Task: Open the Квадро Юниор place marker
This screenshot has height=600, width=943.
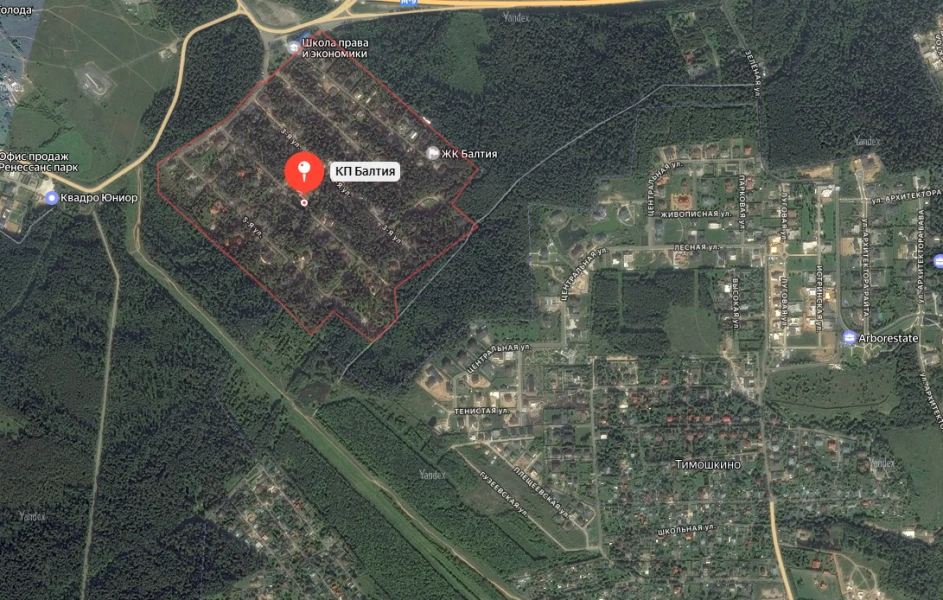Action: click(x=51, y=198)
